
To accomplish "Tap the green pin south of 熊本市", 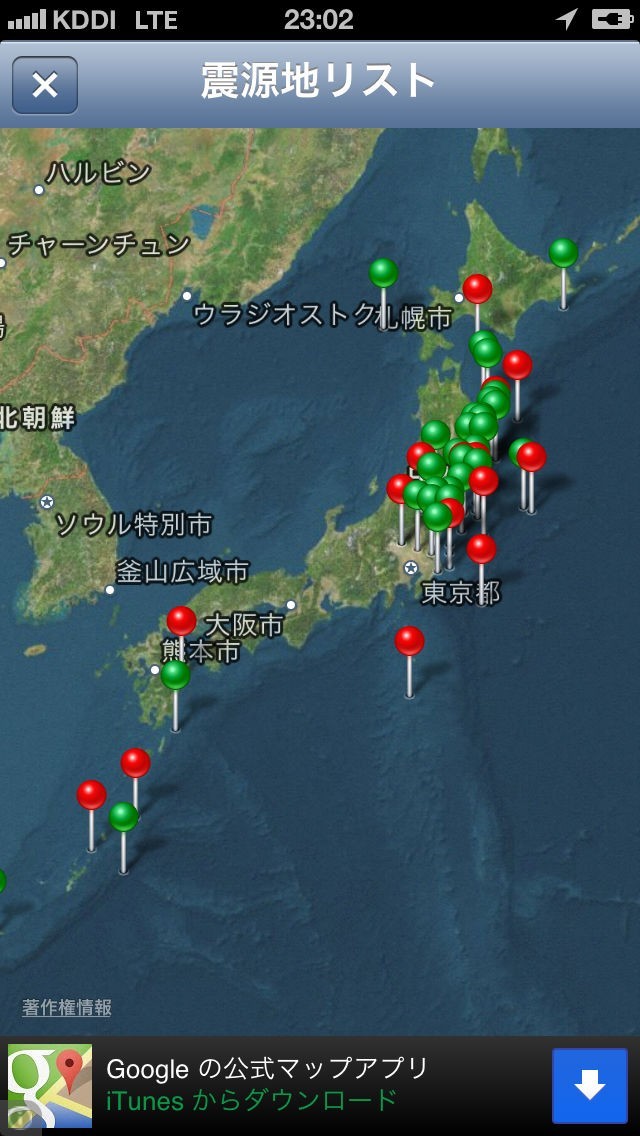I will (x=175, y=675).
